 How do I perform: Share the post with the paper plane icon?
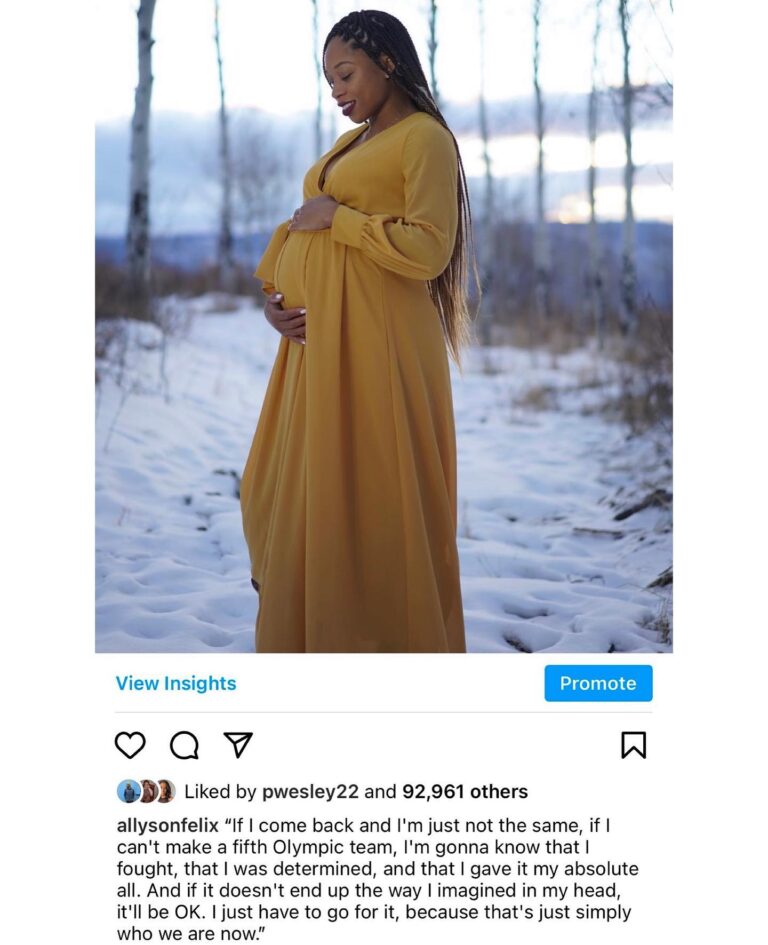pyautogui.click(x=238, y=745)
